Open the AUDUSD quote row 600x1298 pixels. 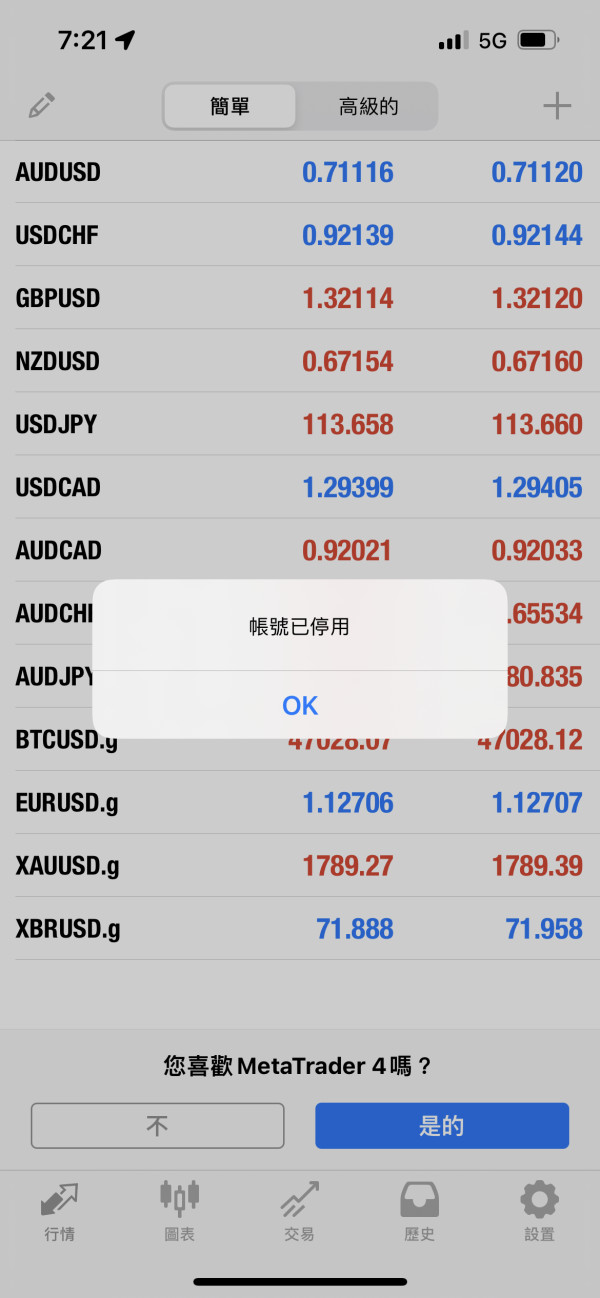click(300, 172)
